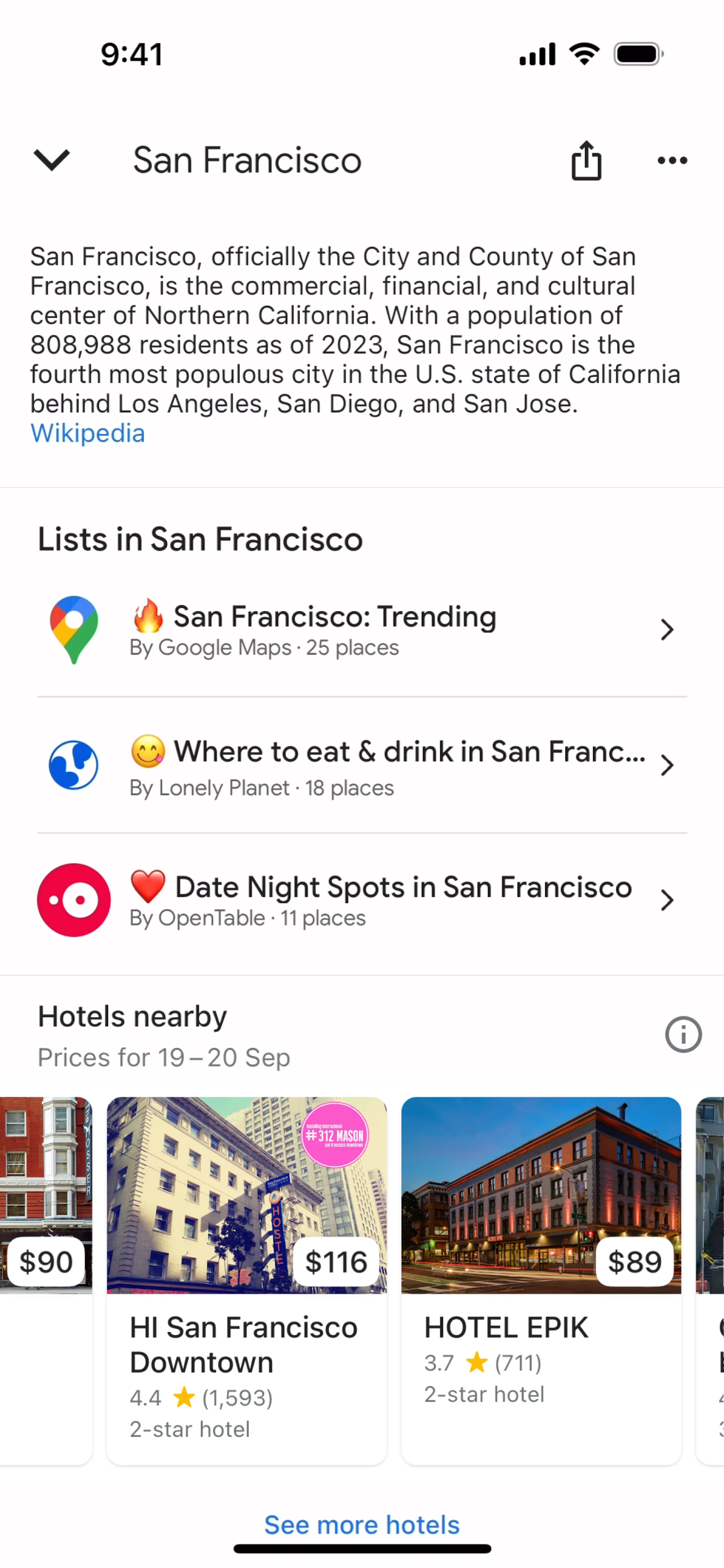Open the San Francisco: Trending list
The width and height of the screenshot is (724, 1568).
coord(362,629)
